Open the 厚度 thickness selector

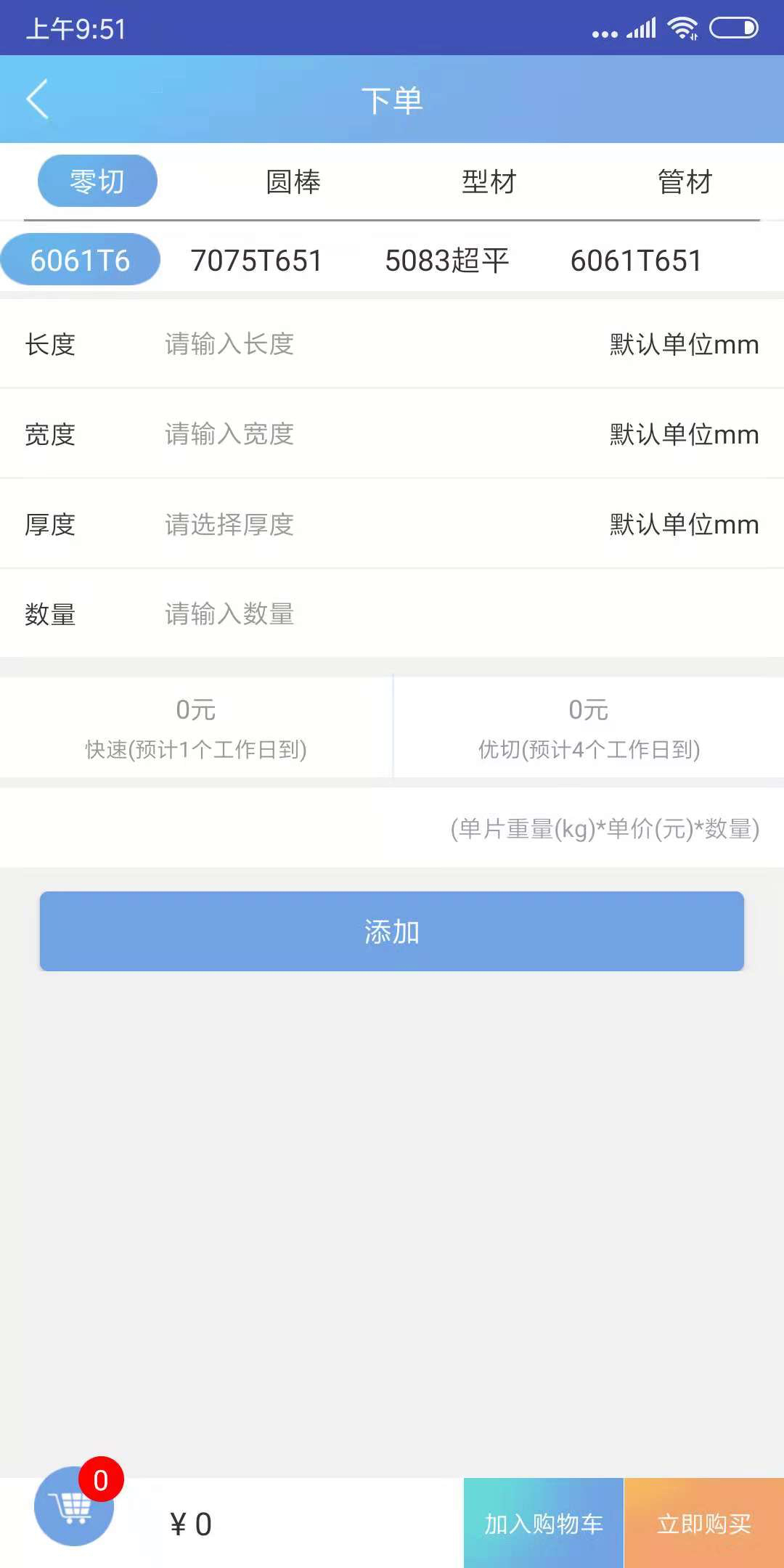(363, 524)
